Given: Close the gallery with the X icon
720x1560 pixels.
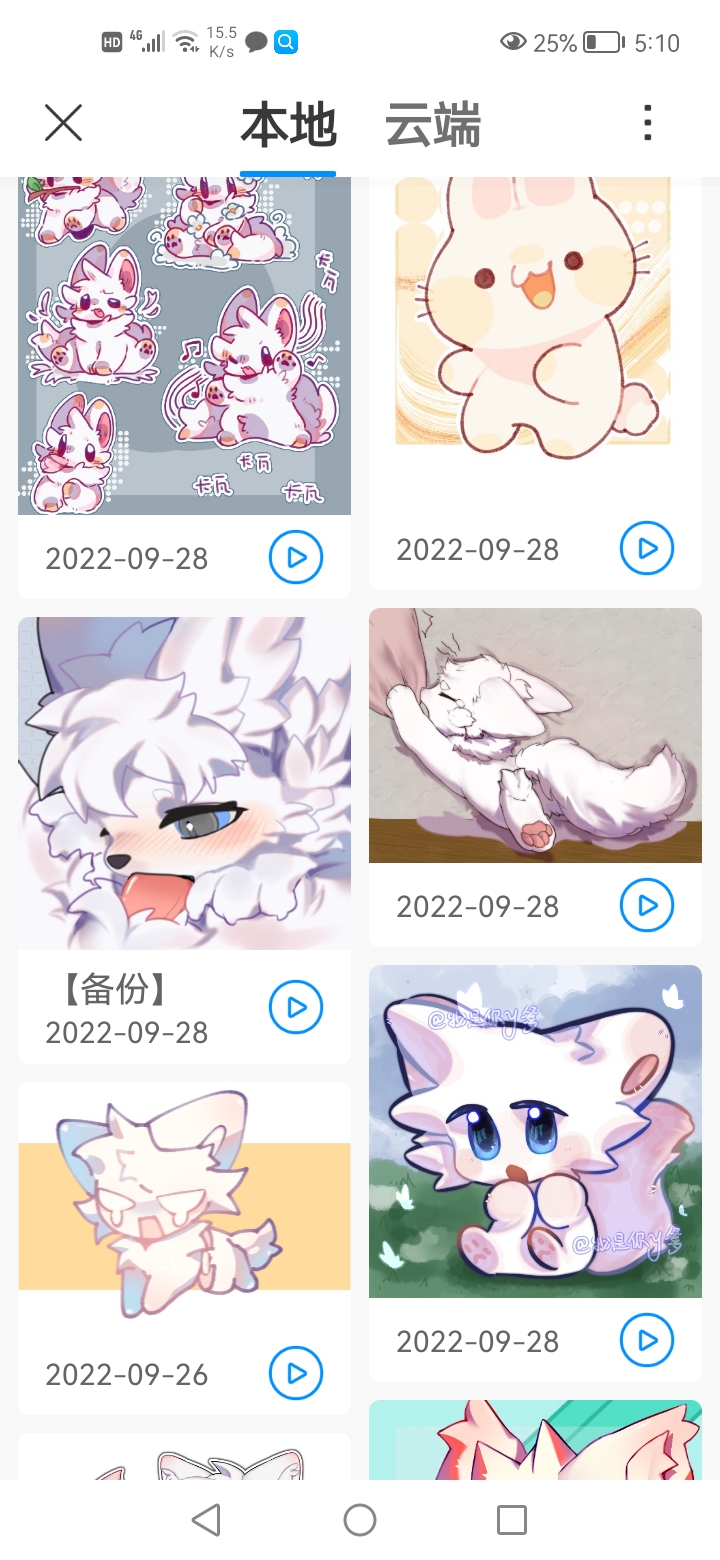Looking at the screenshot, I should tap(63, 123).
